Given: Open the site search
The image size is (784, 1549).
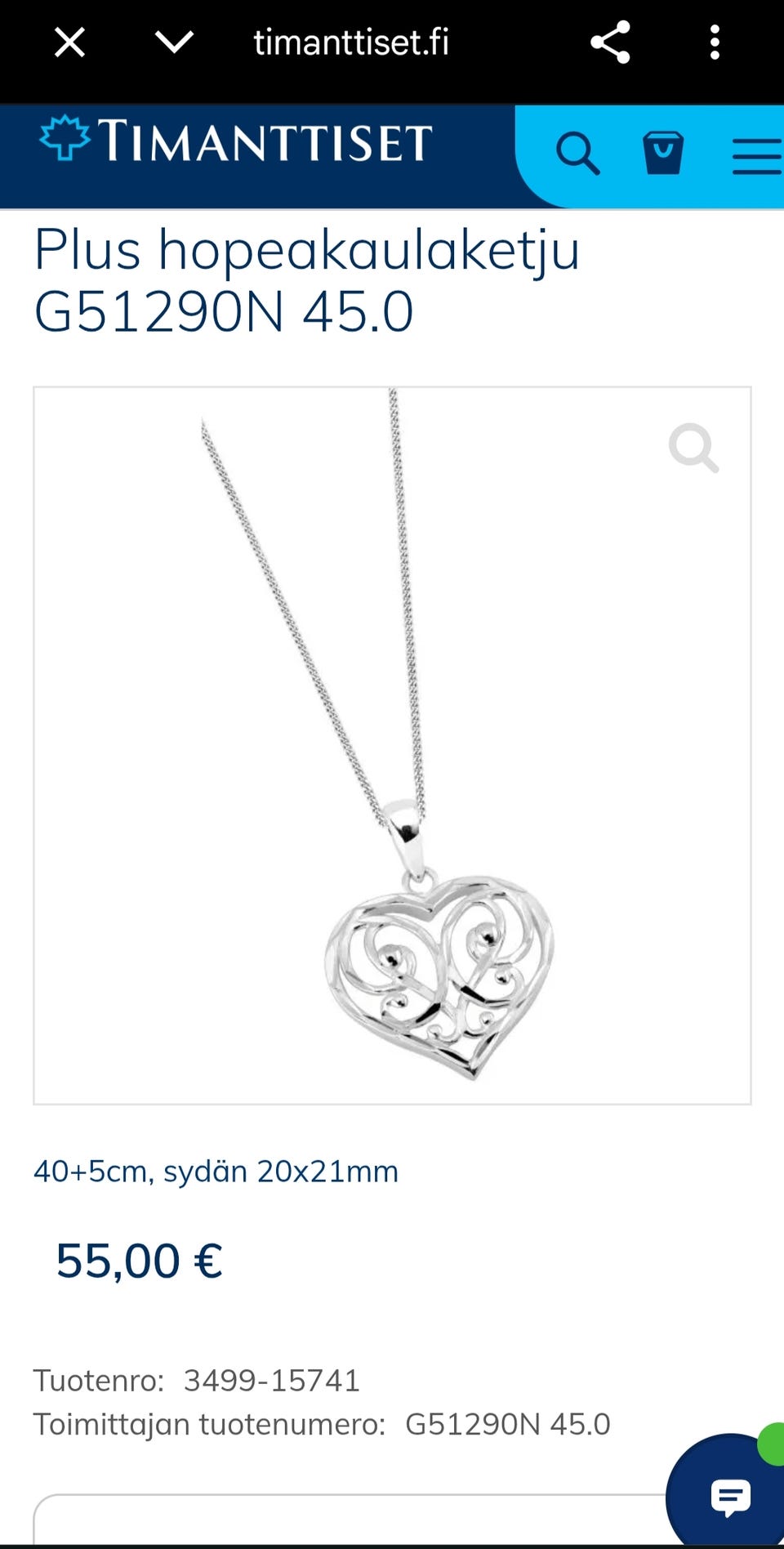Looking at the screenshot, I should pos(577,153).
